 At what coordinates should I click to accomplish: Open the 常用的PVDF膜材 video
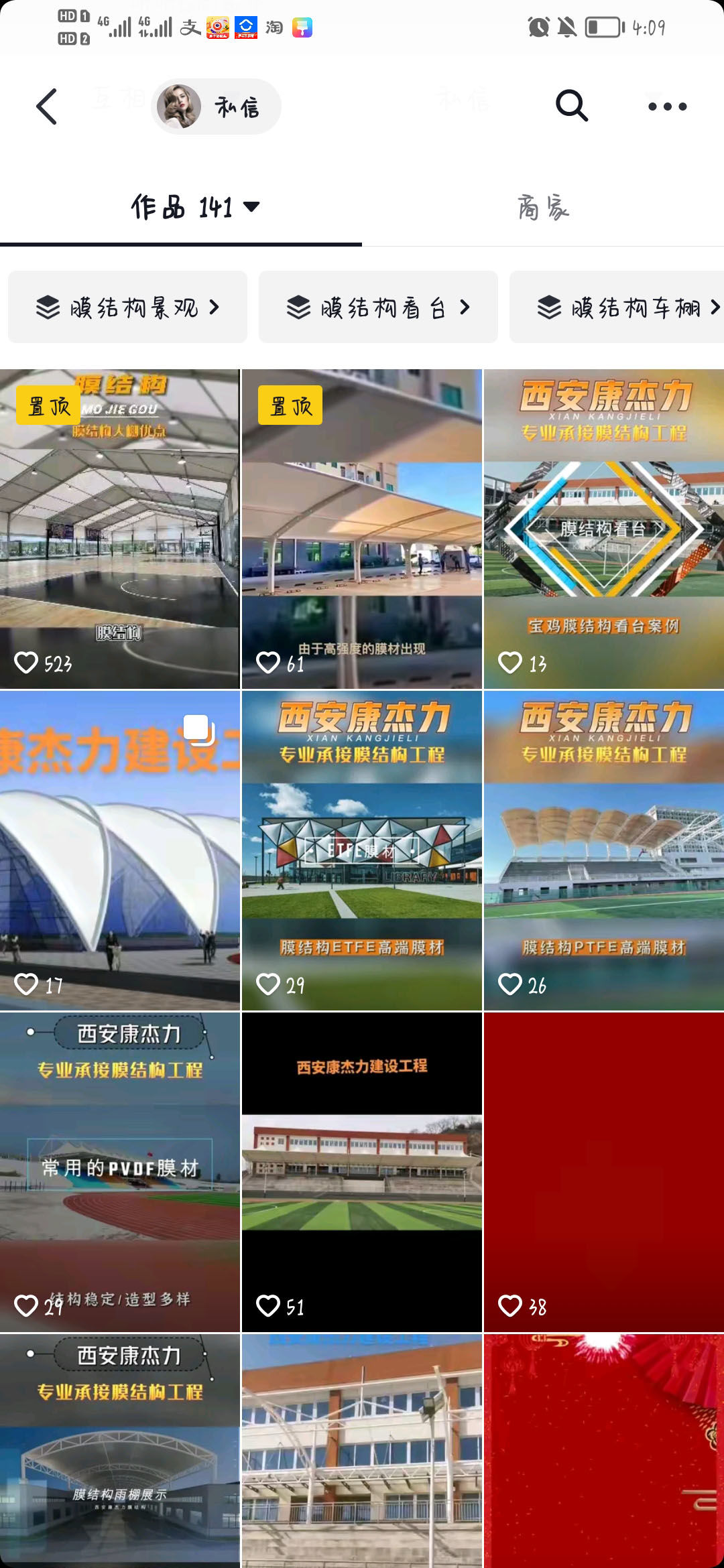pos(119,1173)
